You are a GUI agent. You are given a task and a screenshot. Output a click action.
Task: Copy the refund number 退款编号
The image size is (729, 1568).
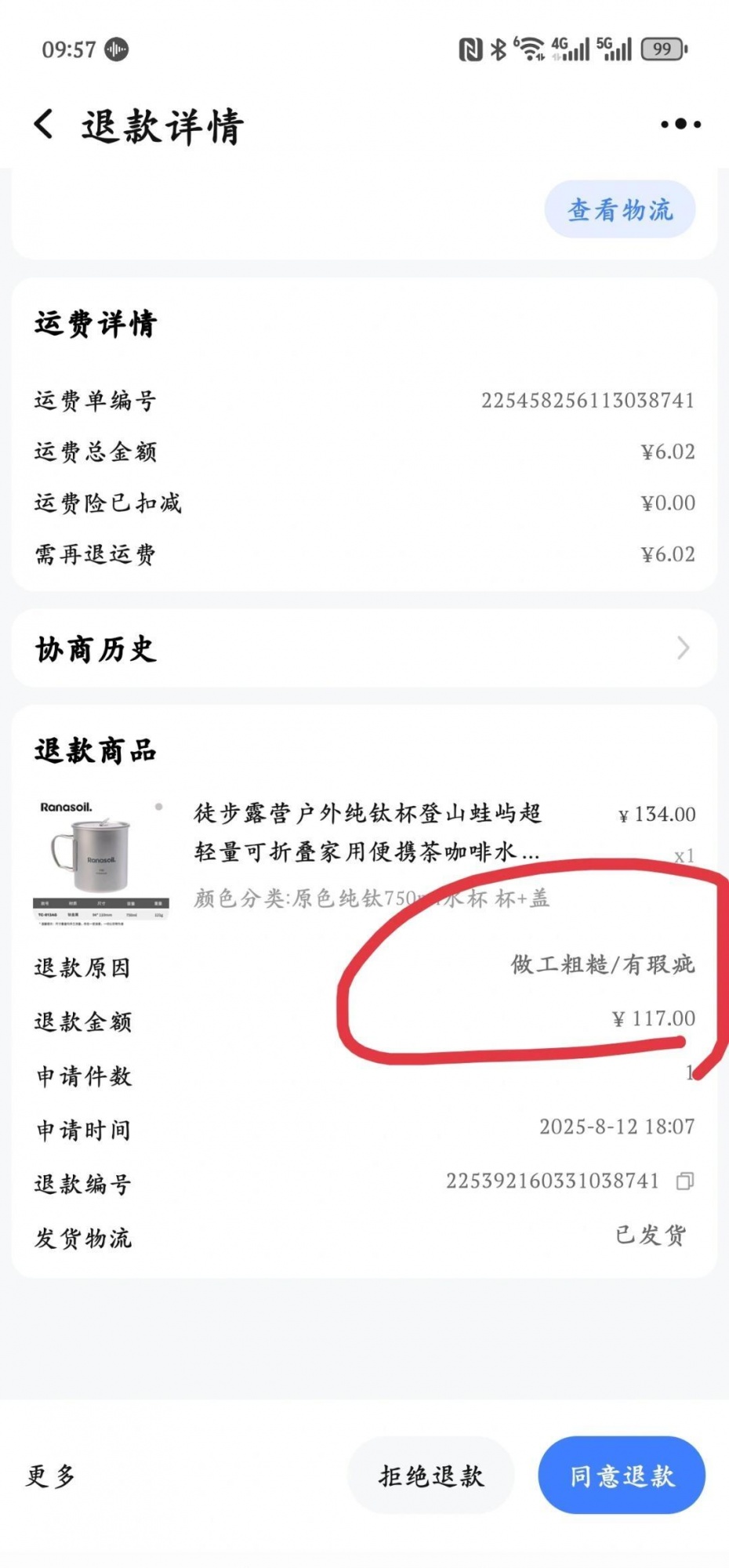tap(684, 1181)
